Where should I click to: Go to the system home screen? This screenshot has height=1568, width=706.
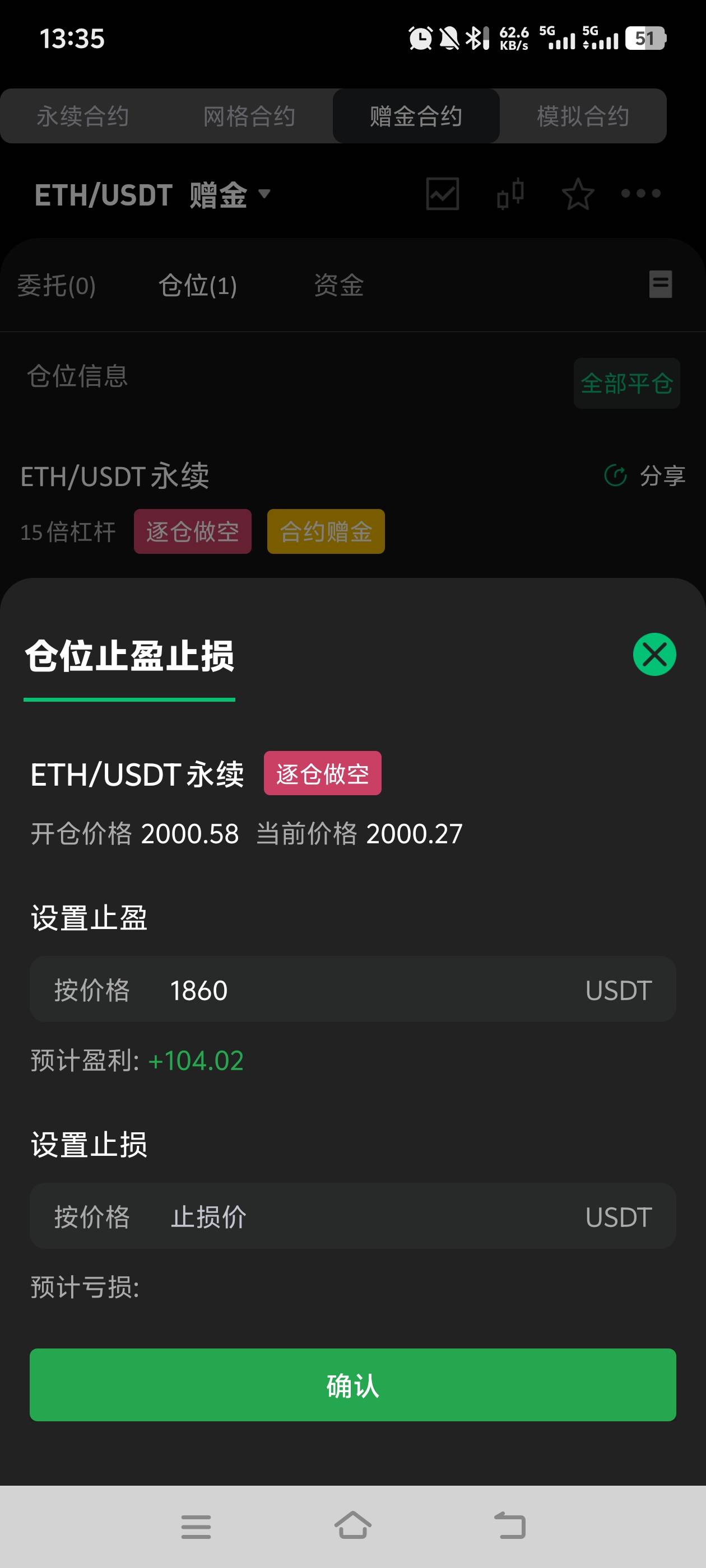coord(352,1526)
